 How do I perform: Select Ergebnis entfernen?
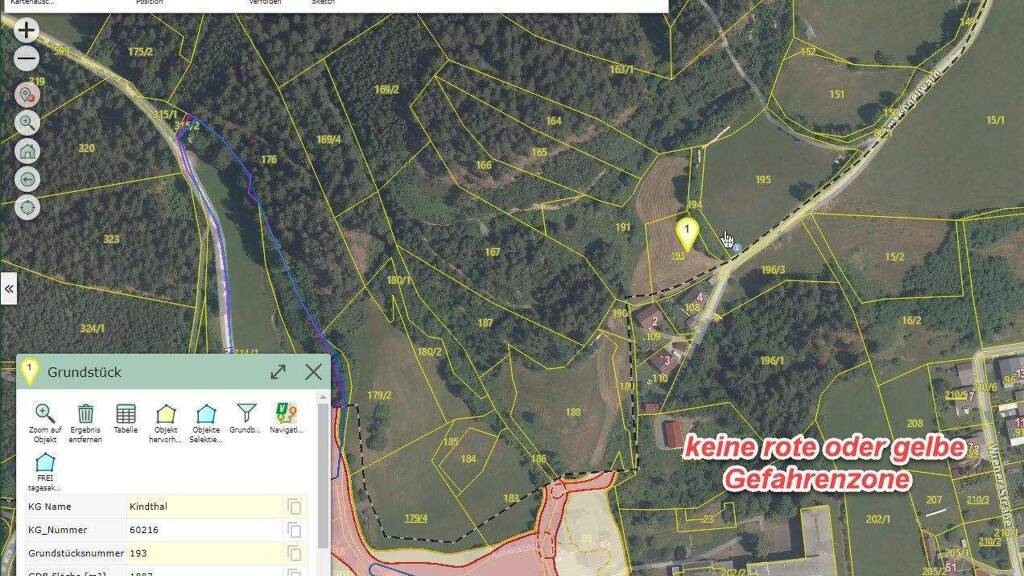pyautogui.click(x=86, y=422)
